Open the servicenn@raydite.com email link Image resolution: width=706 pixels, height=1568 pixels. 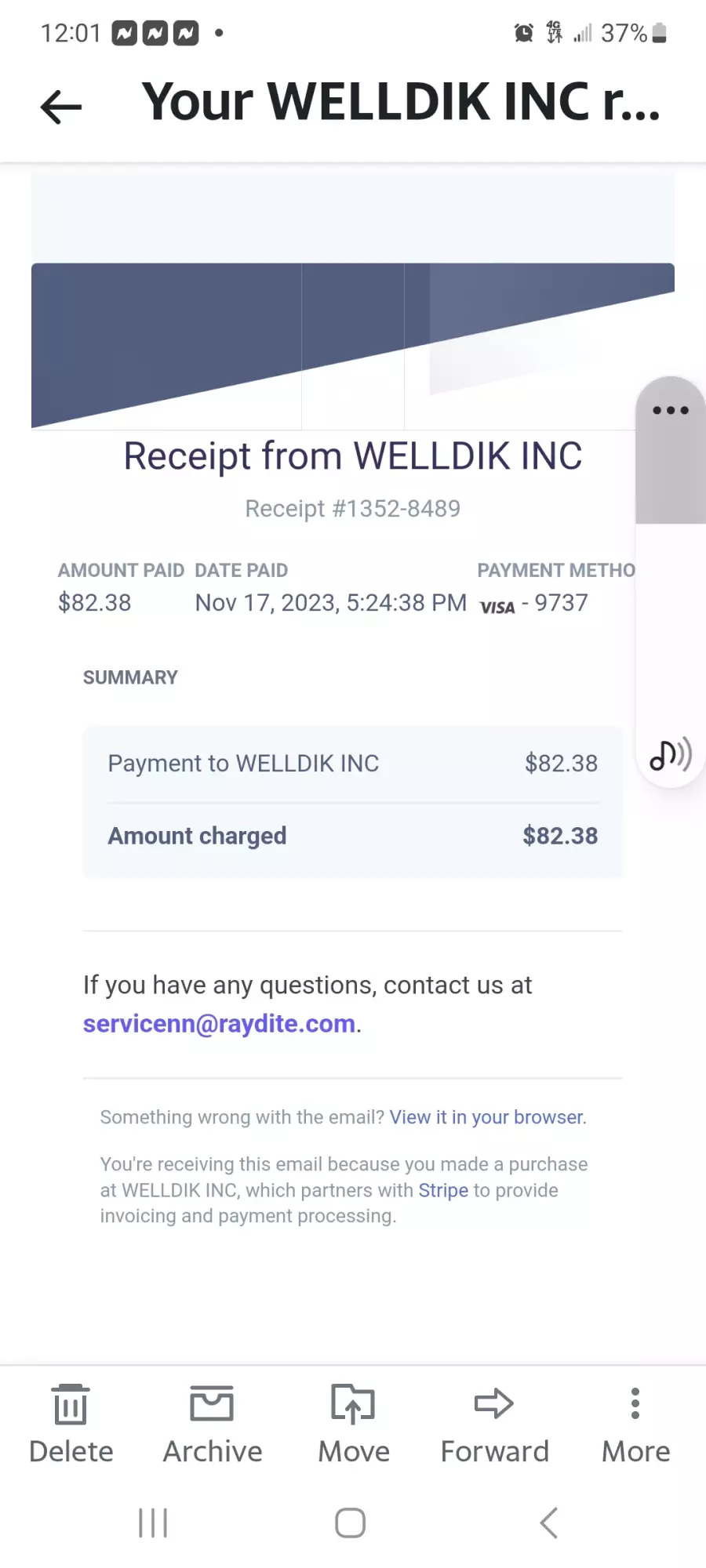tap(220, 1024)
